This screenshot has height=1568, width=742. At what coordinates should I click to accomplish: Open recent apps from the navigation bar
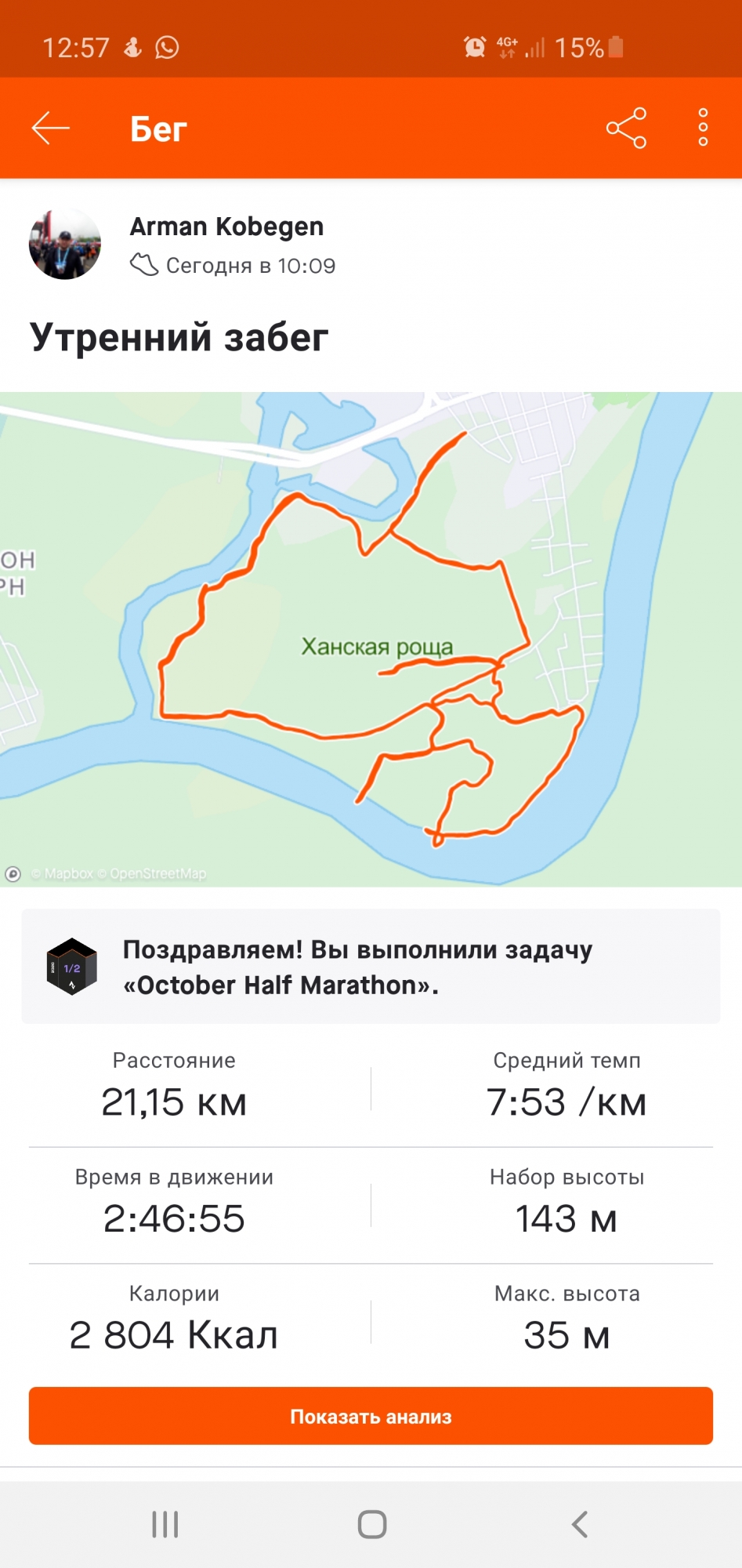coord(165,1524)
